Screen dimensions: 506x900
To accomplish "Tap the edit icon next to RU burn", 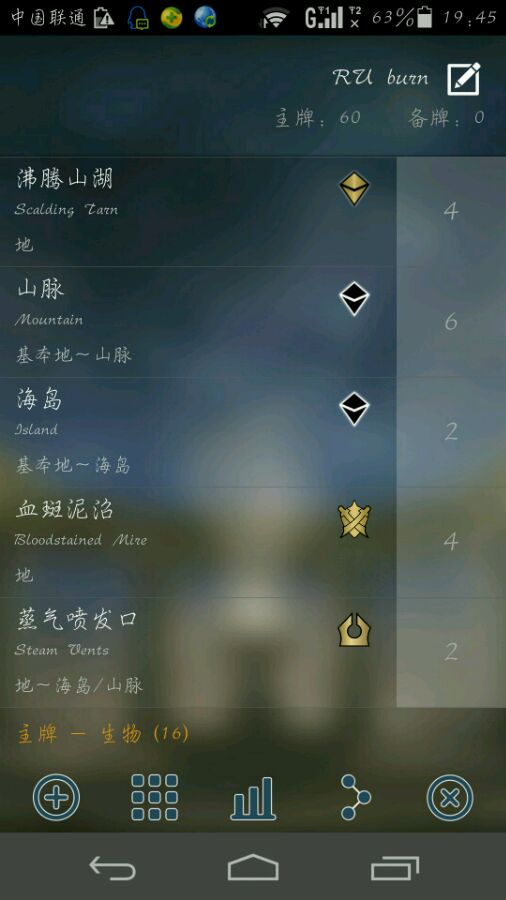I will coord(464,79).
